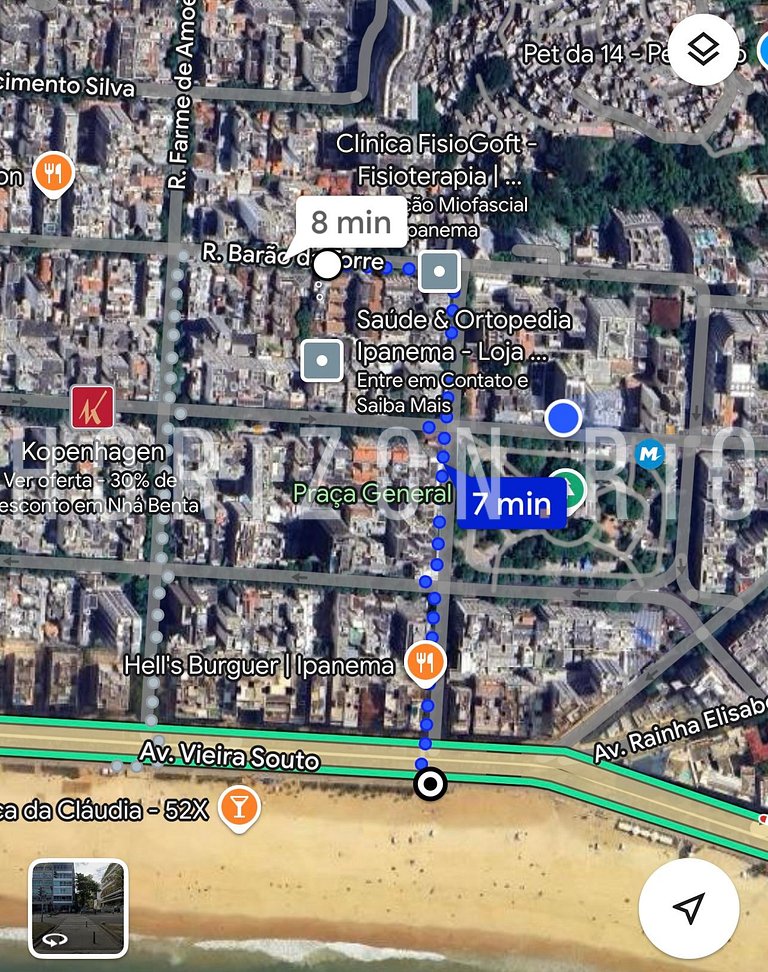Image resolution: width=768 pixels, height=972 pixels.
Task: Open the metro station icon
Action: pos(651,455)
